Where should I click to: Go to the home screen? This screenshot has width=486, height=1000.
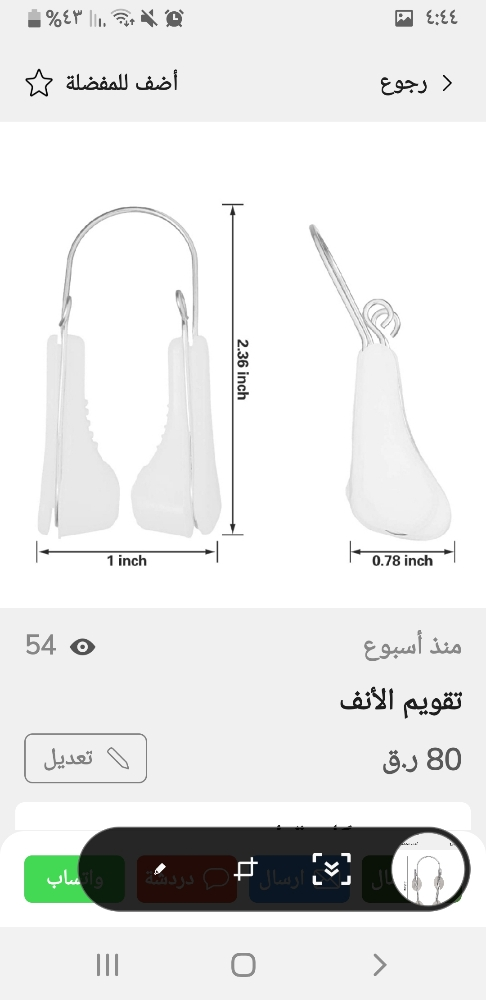point(243,964)
